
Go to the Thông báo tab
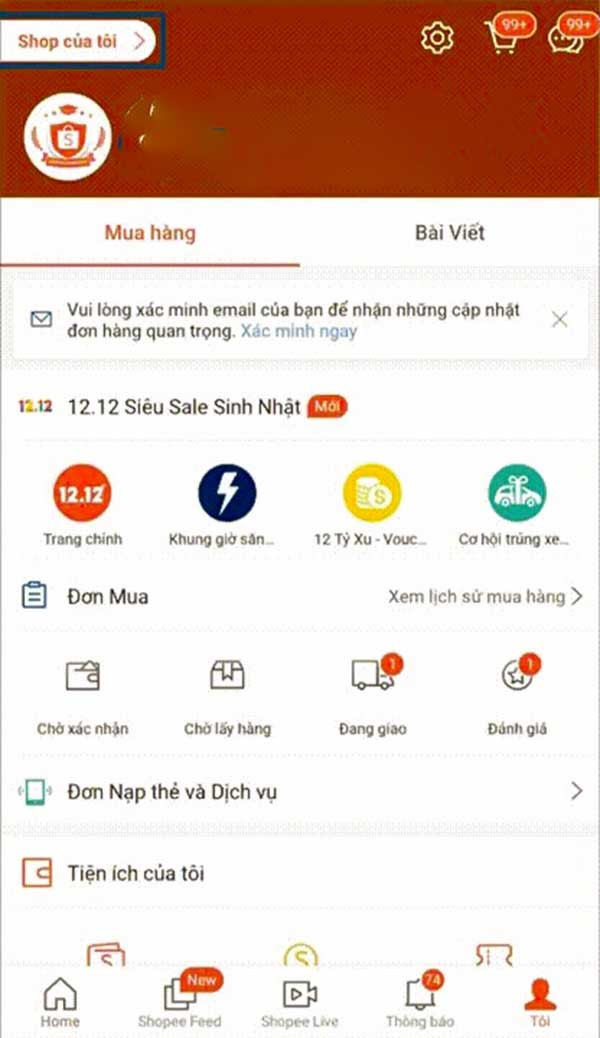[x=420, y=1001]
